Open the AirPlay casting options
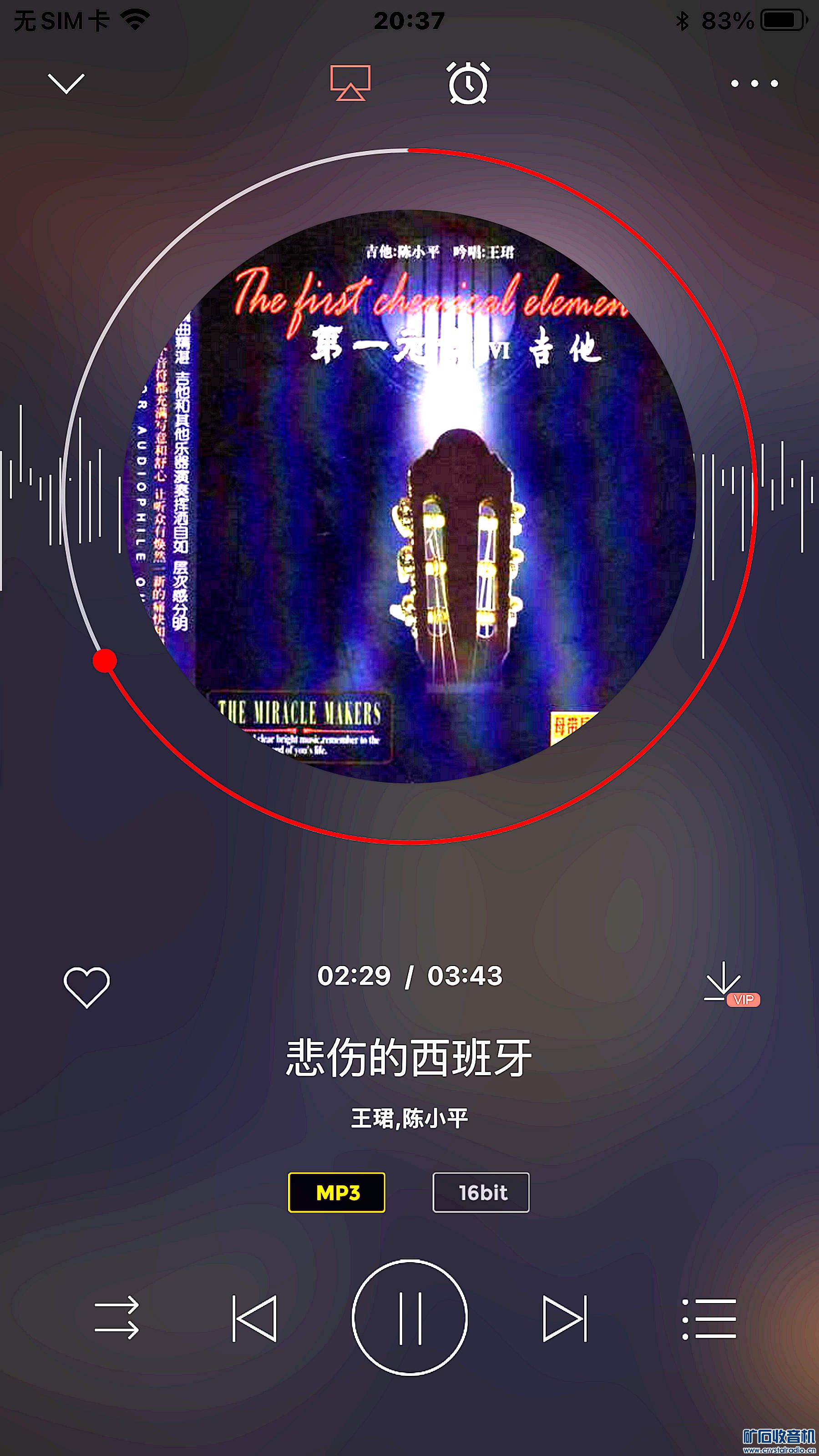 350,83
